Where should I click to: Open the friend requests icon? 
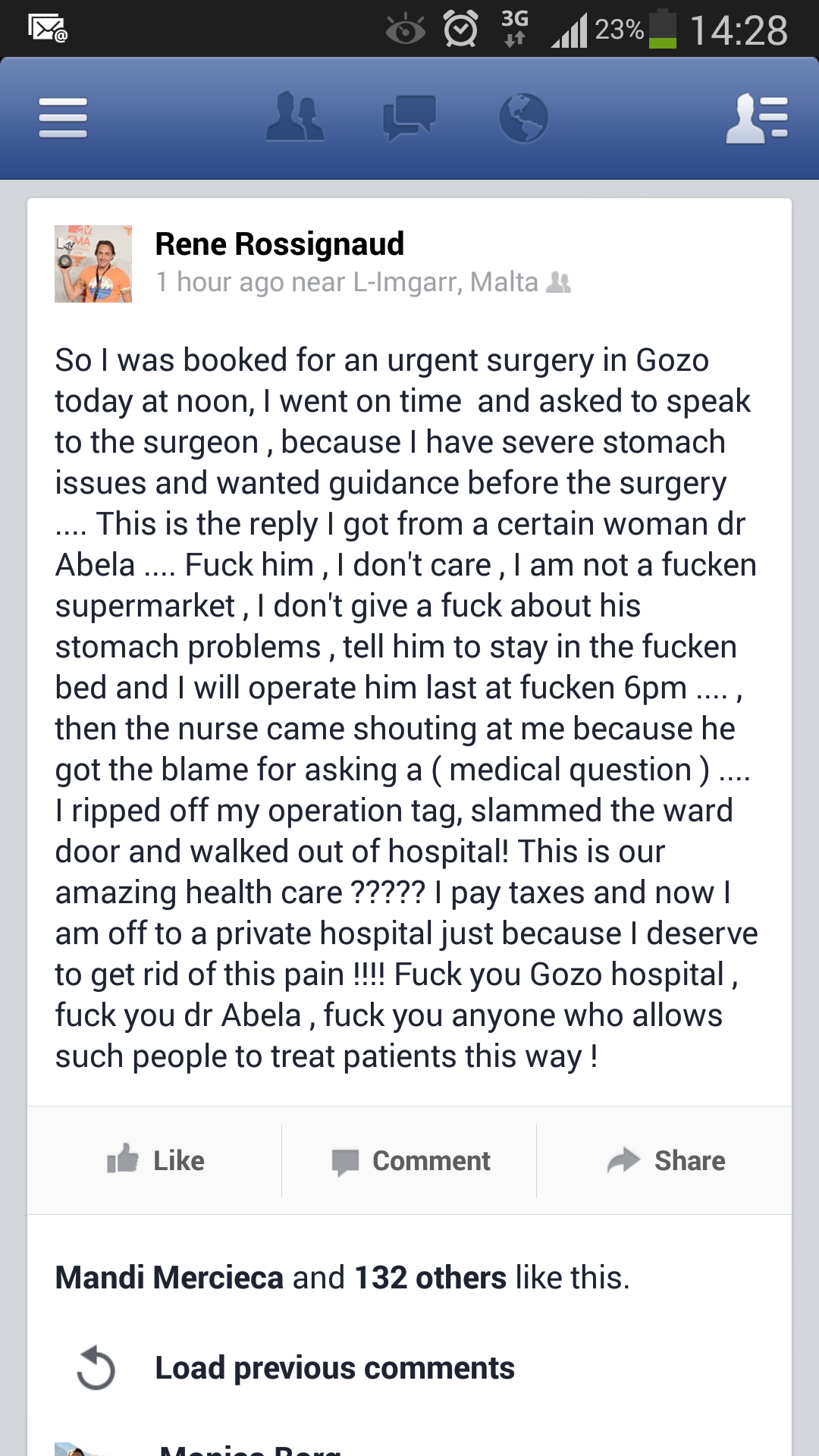click(294, 118)
